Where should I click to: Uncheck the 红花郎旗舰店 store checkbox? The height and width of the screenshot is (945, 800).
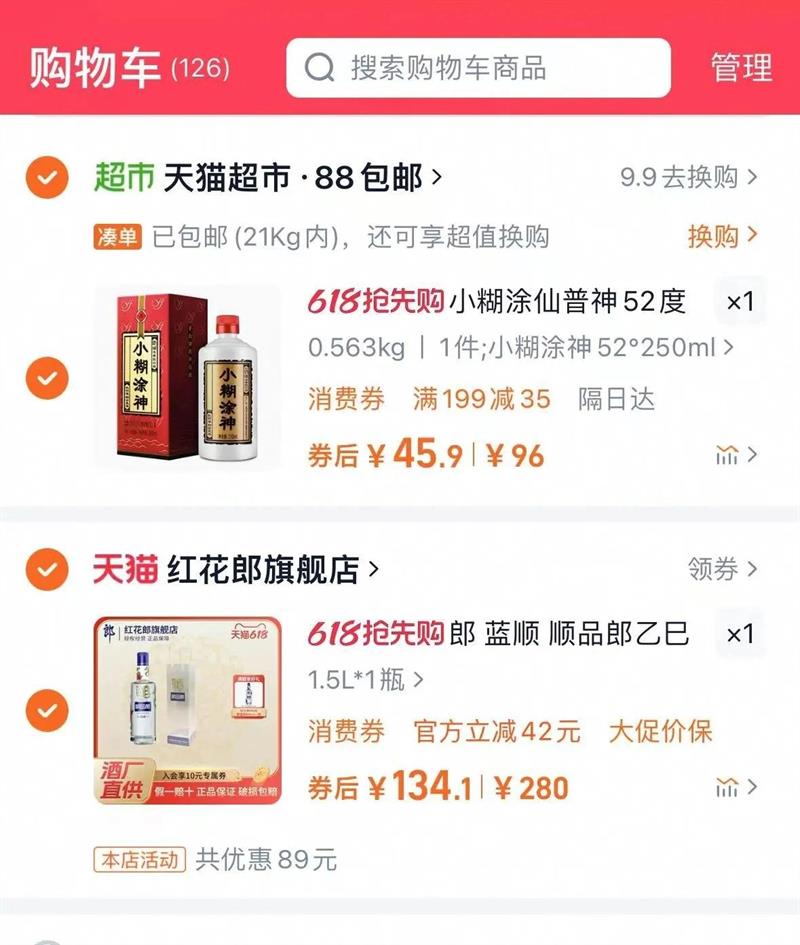[46, 570]
